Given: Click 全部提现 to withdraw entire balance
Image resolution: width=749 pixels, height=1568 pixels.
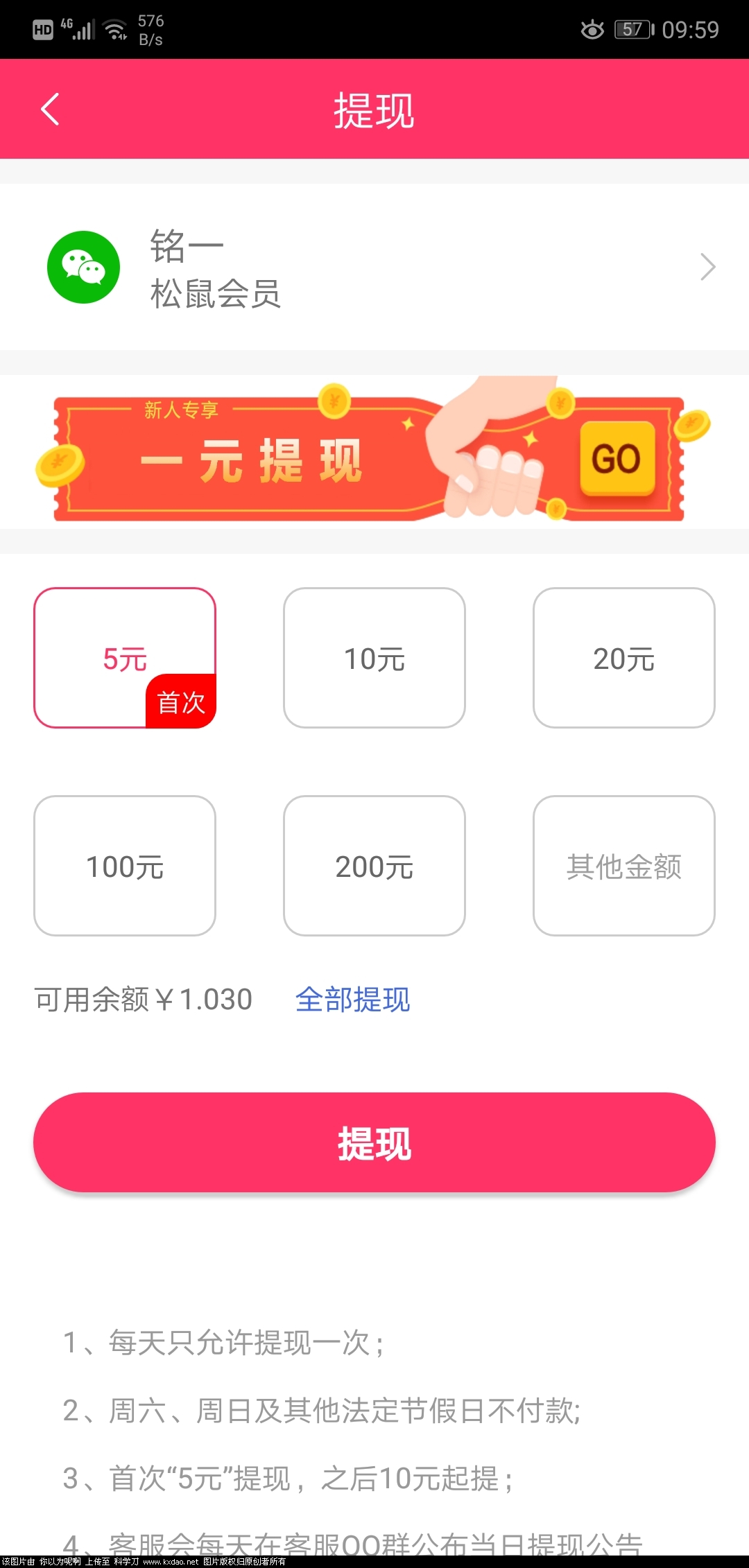Looking at the screenshot, I should [x=353, y=1000].
